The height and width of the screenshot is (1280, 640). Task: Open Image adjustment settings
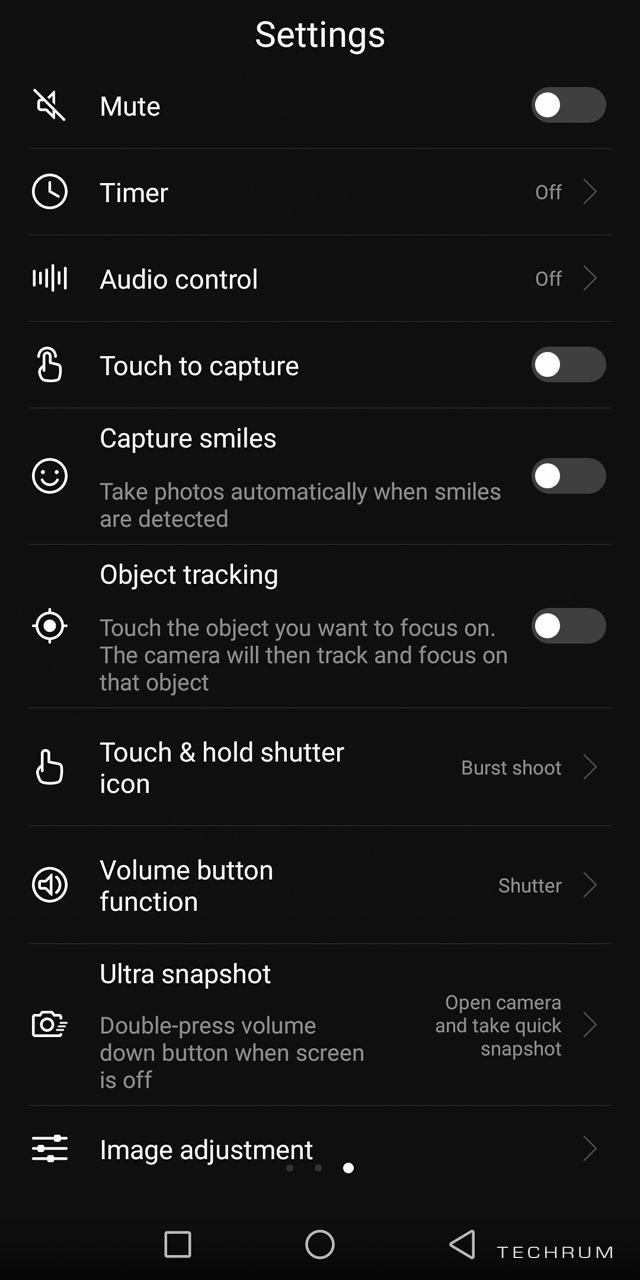pos(320,1149)
